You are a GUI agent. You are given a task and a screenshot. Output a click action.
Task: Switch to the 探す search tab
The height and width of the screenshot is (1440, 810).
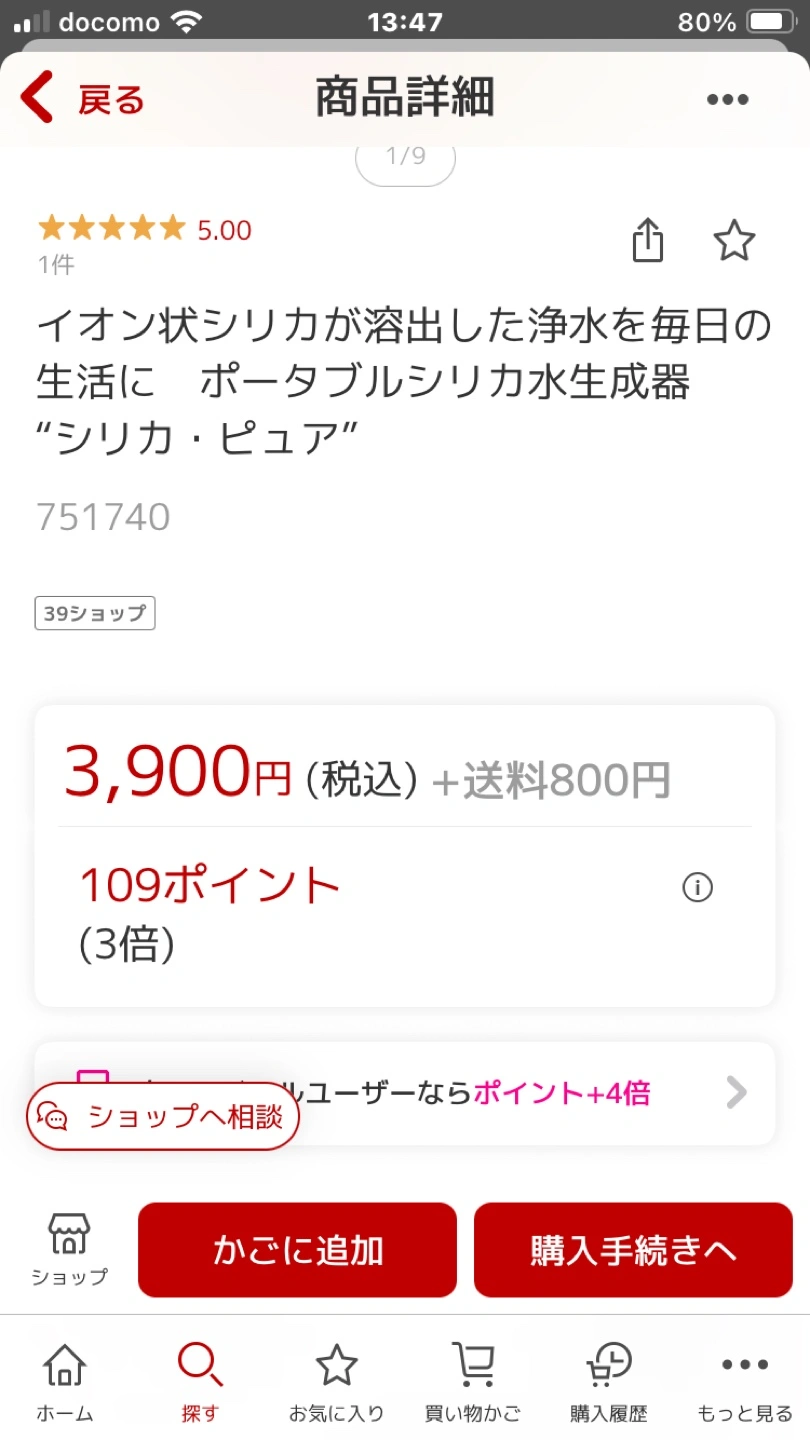coord(200,1383)
